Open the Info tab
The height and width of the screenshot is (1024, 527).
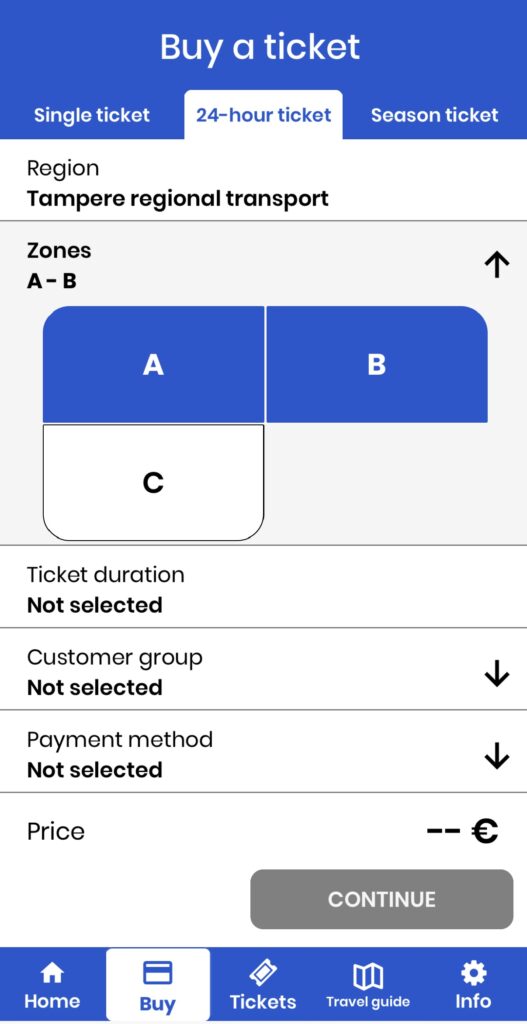tap(473, 985)
